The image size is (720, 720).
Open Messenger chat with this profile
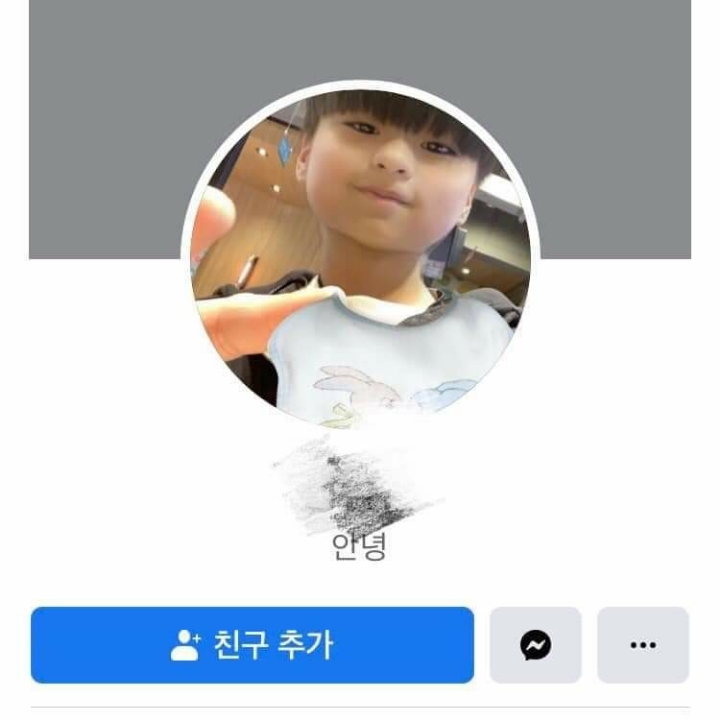coord(535,645)
